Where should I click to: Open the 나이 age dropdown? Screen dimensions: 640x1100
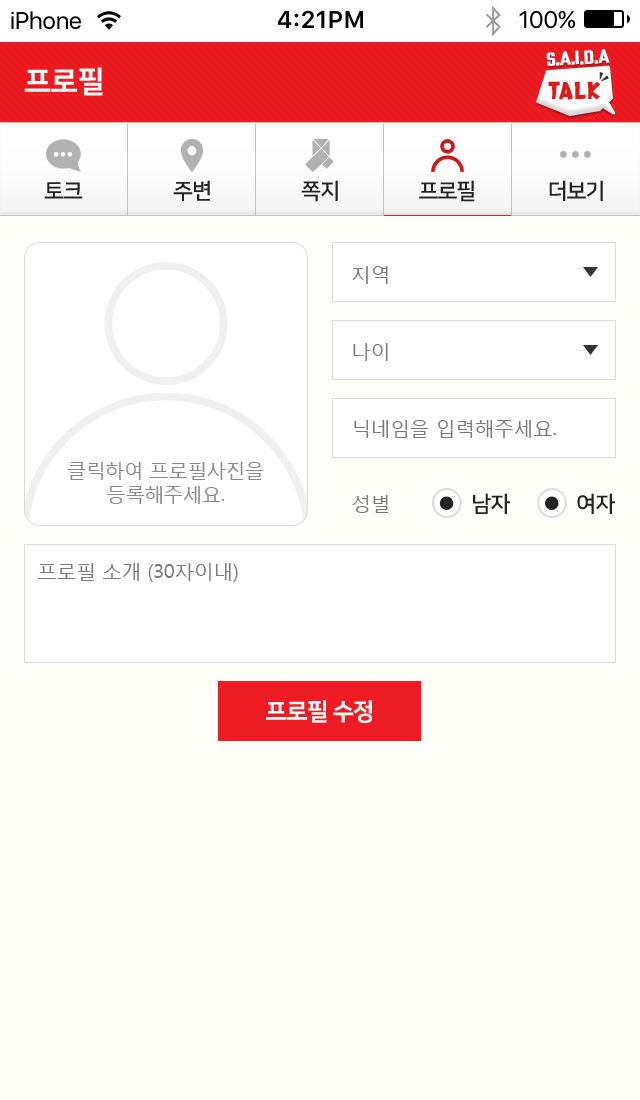(474, 350)
